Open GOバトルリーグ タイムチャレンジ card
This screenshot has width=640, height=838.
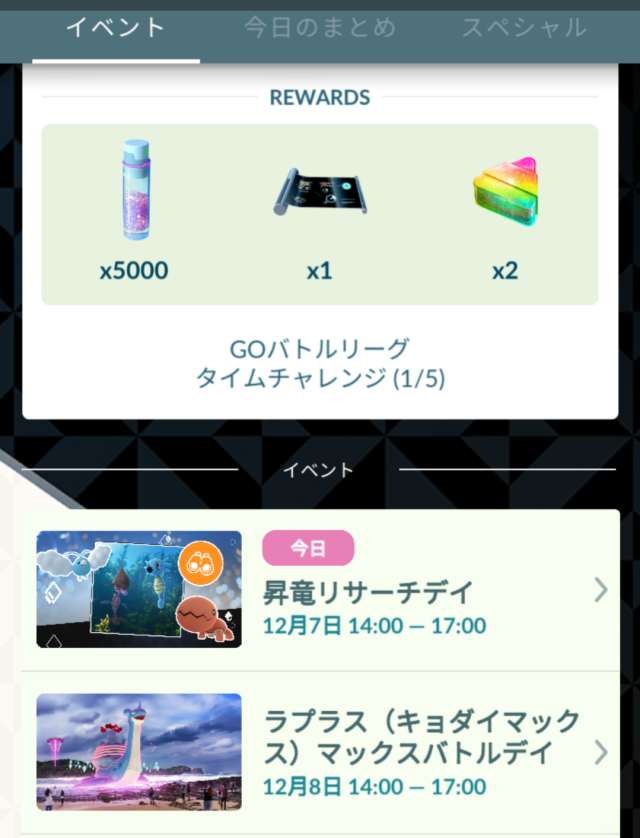[320, 363]
